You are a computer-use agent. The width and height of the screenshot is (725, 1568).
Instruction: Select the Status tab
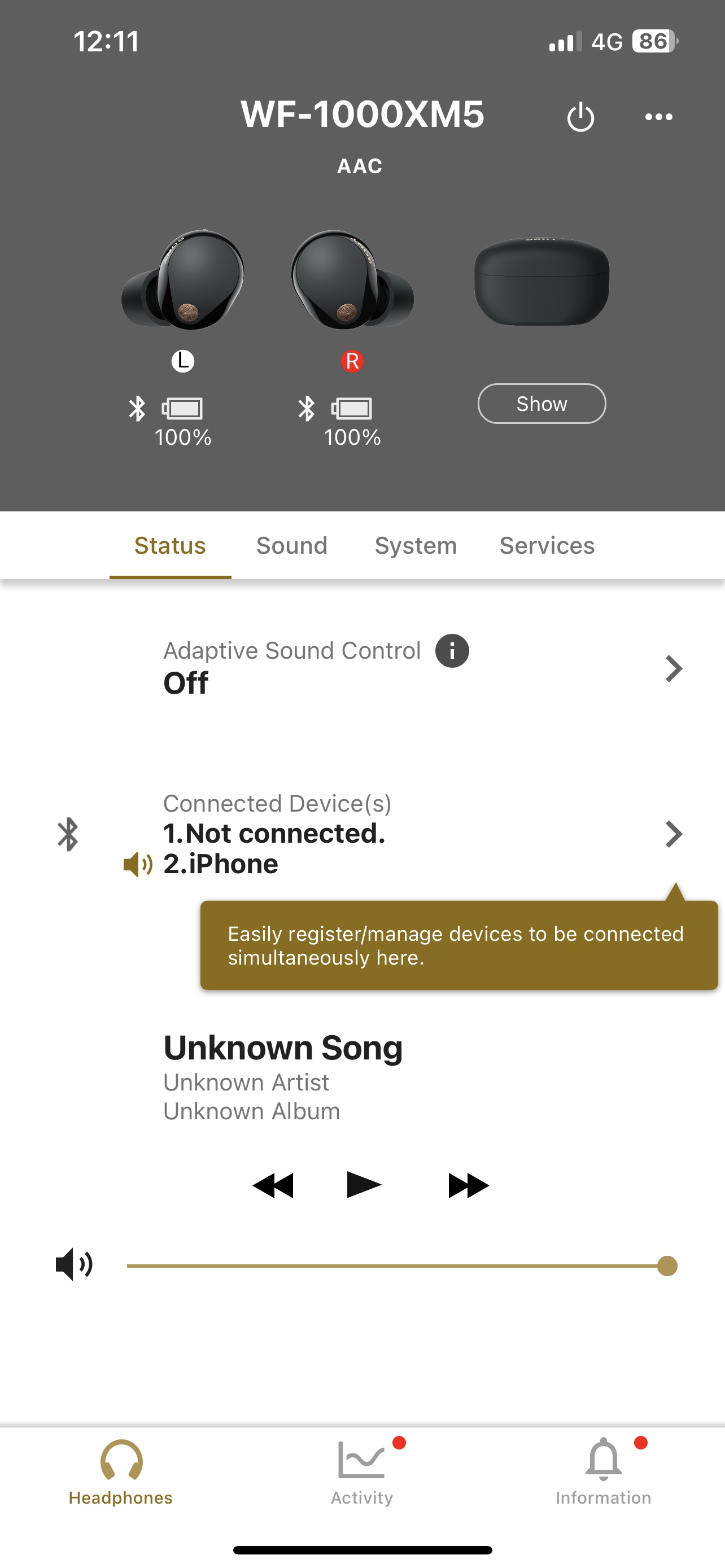point(170,545)
